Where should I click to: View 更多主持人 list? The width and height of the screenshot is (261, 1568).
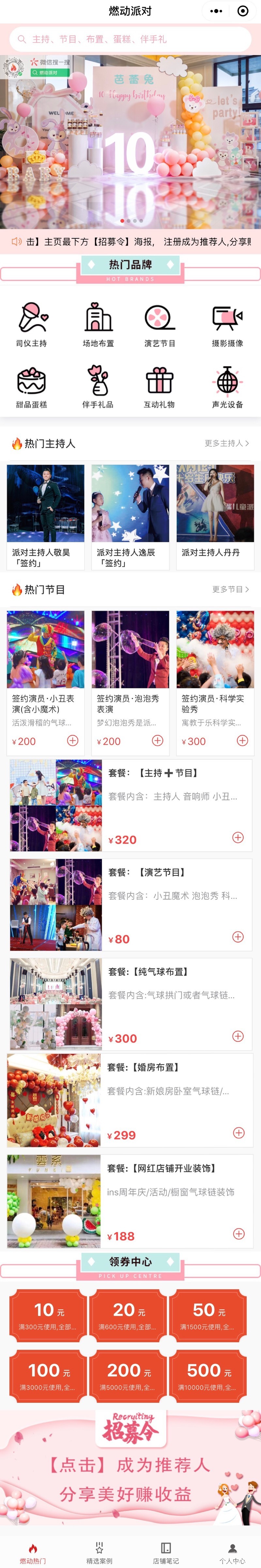(226, 443)
